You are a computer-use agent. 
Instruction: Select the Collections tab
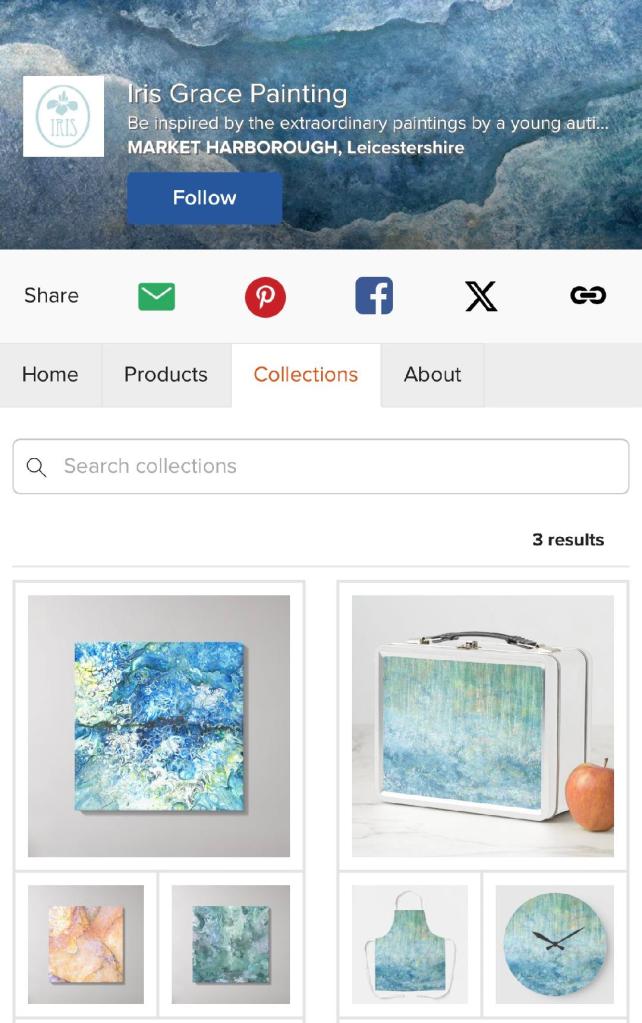(305, 375)
